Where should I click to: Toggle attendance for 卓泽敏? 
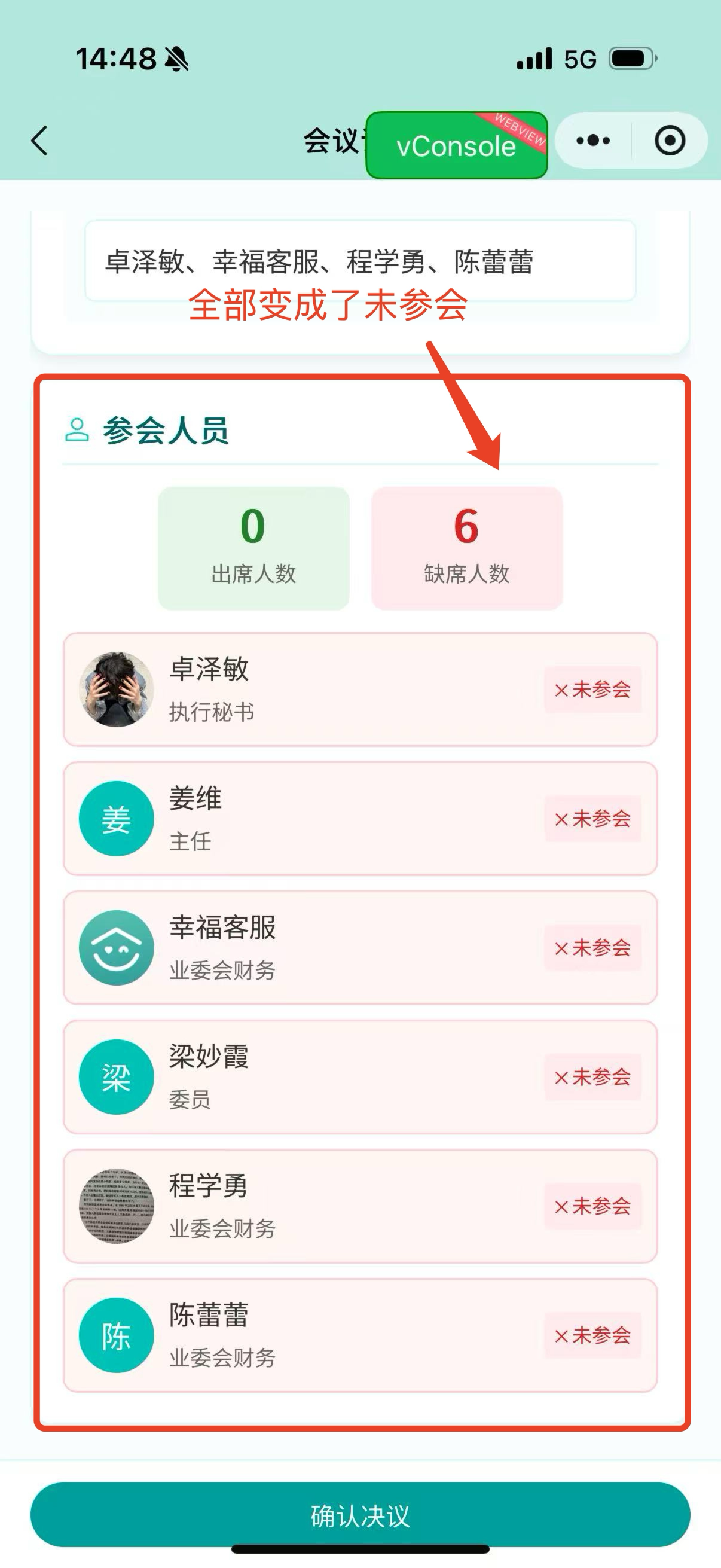(592, 690)
